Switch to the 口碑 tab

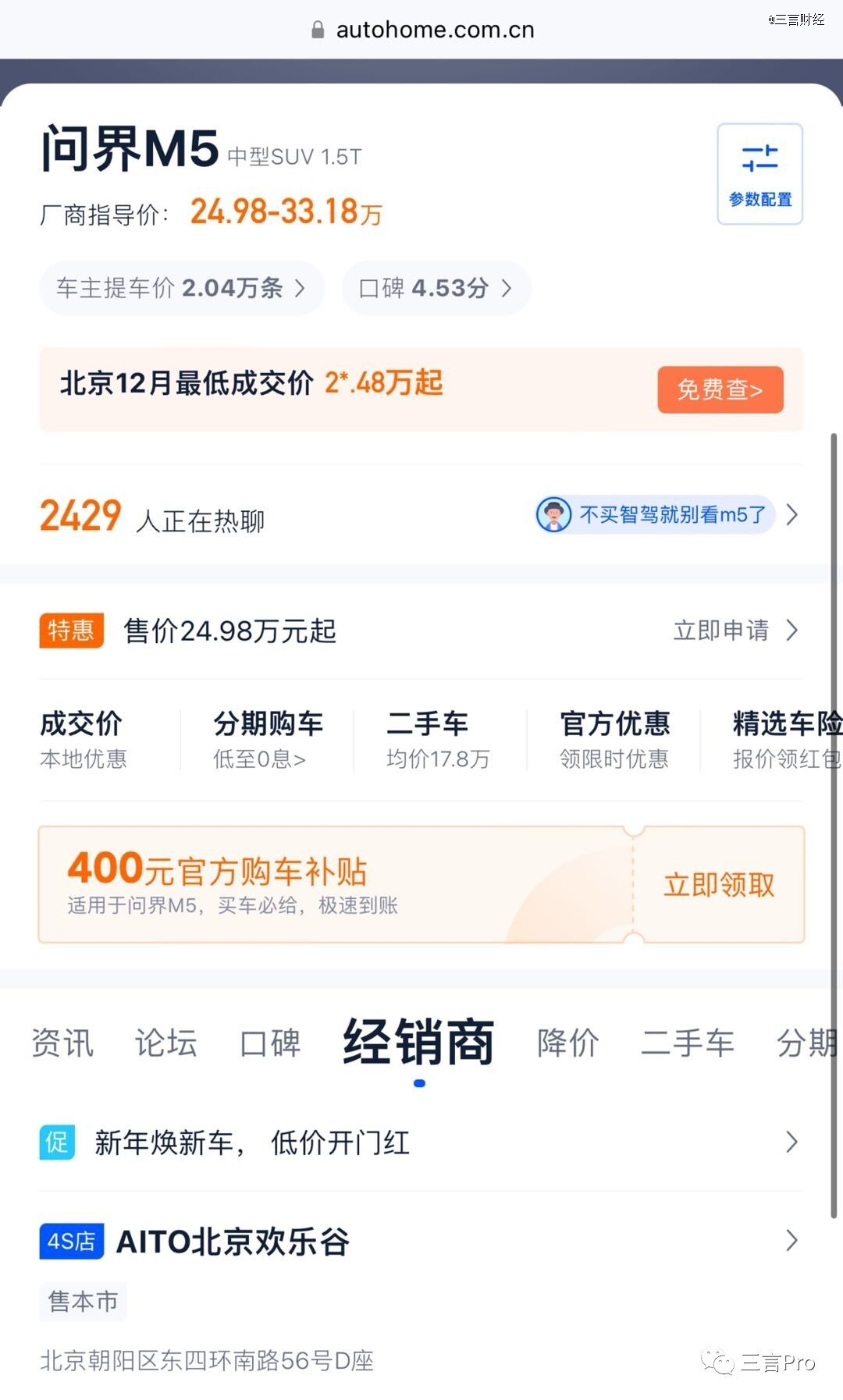point(270,1043)
